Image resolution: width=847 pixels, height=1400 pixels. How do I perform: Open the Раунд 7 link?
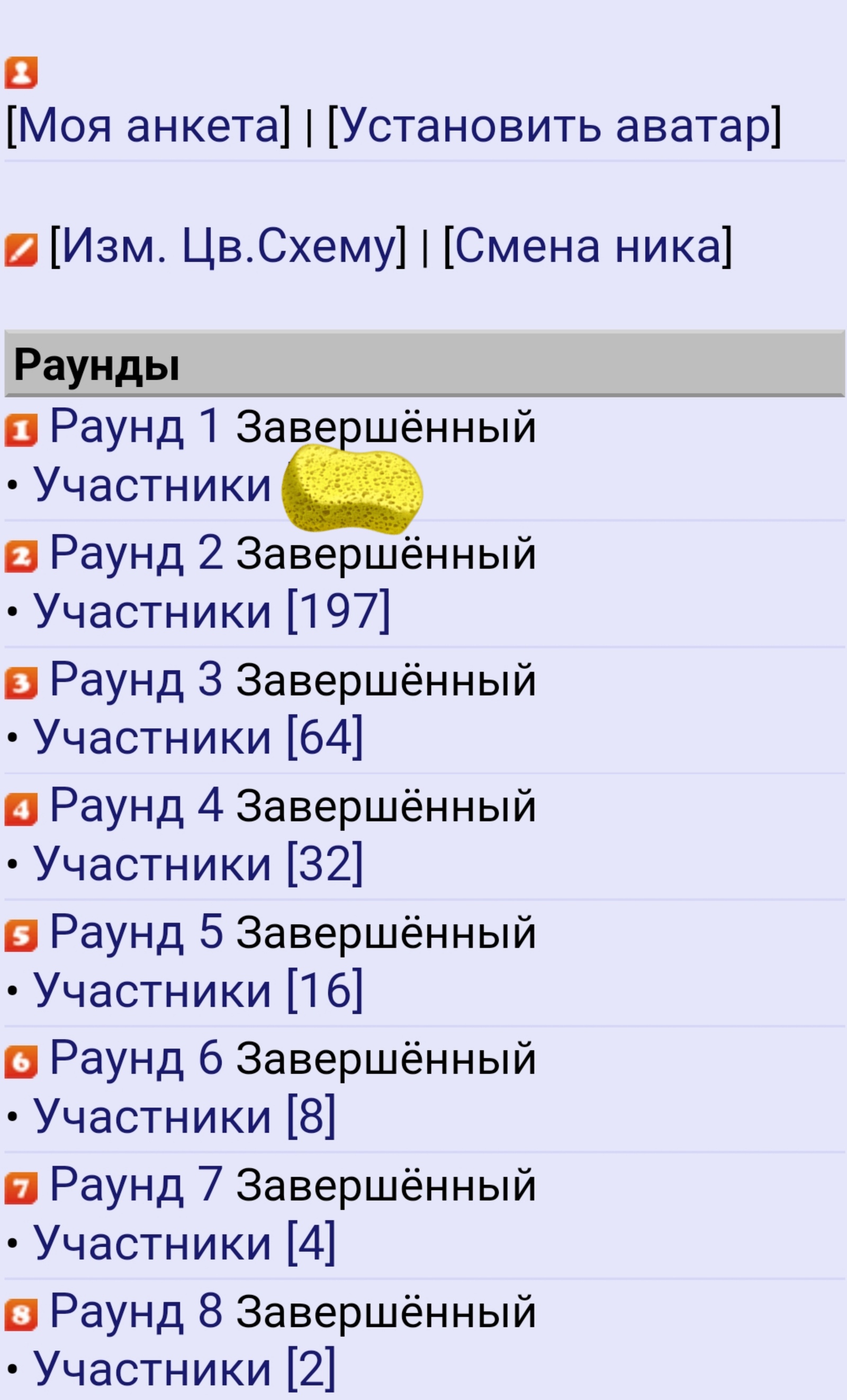coord(136,1184)
